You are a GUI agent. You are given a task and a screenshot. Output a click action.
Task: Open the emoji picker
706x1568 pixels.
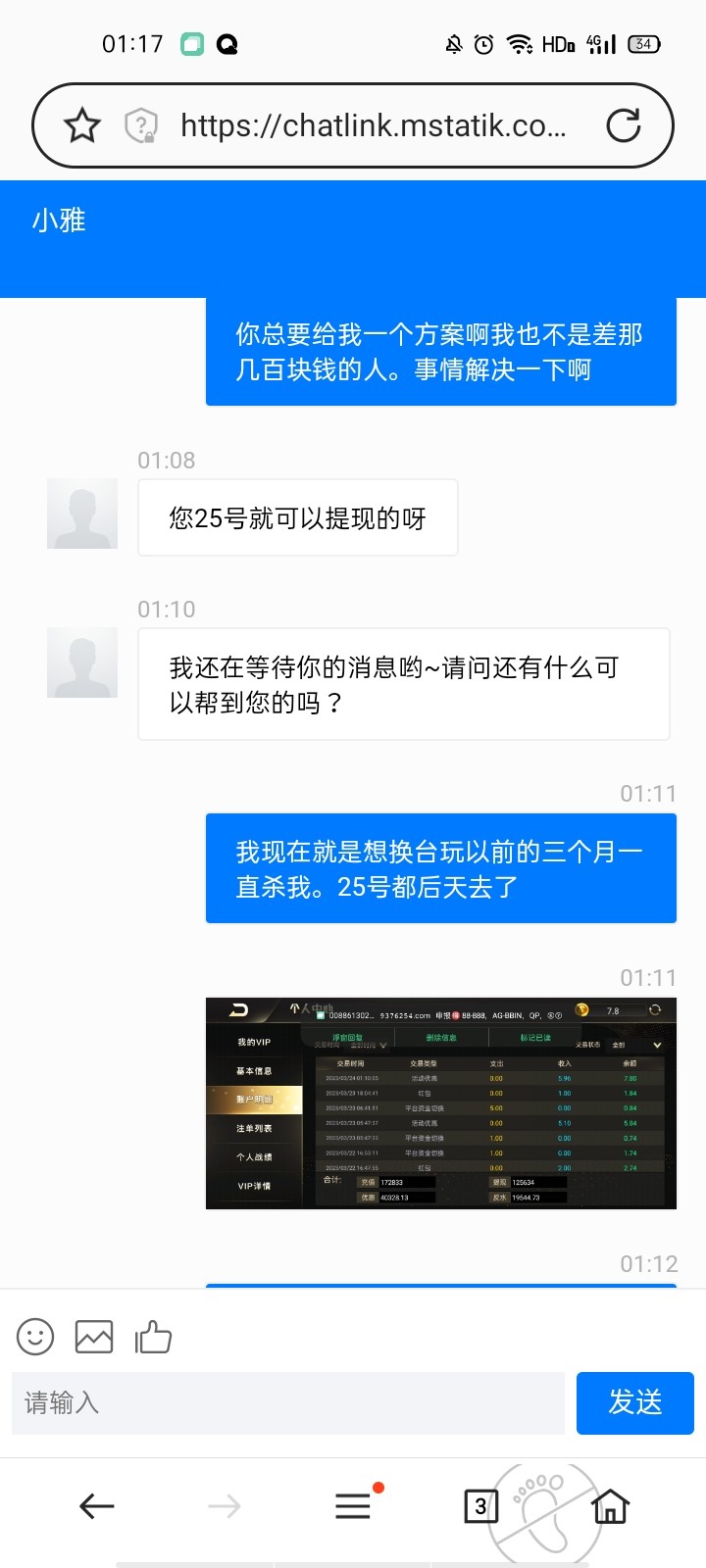click(x=35, y=1337)
